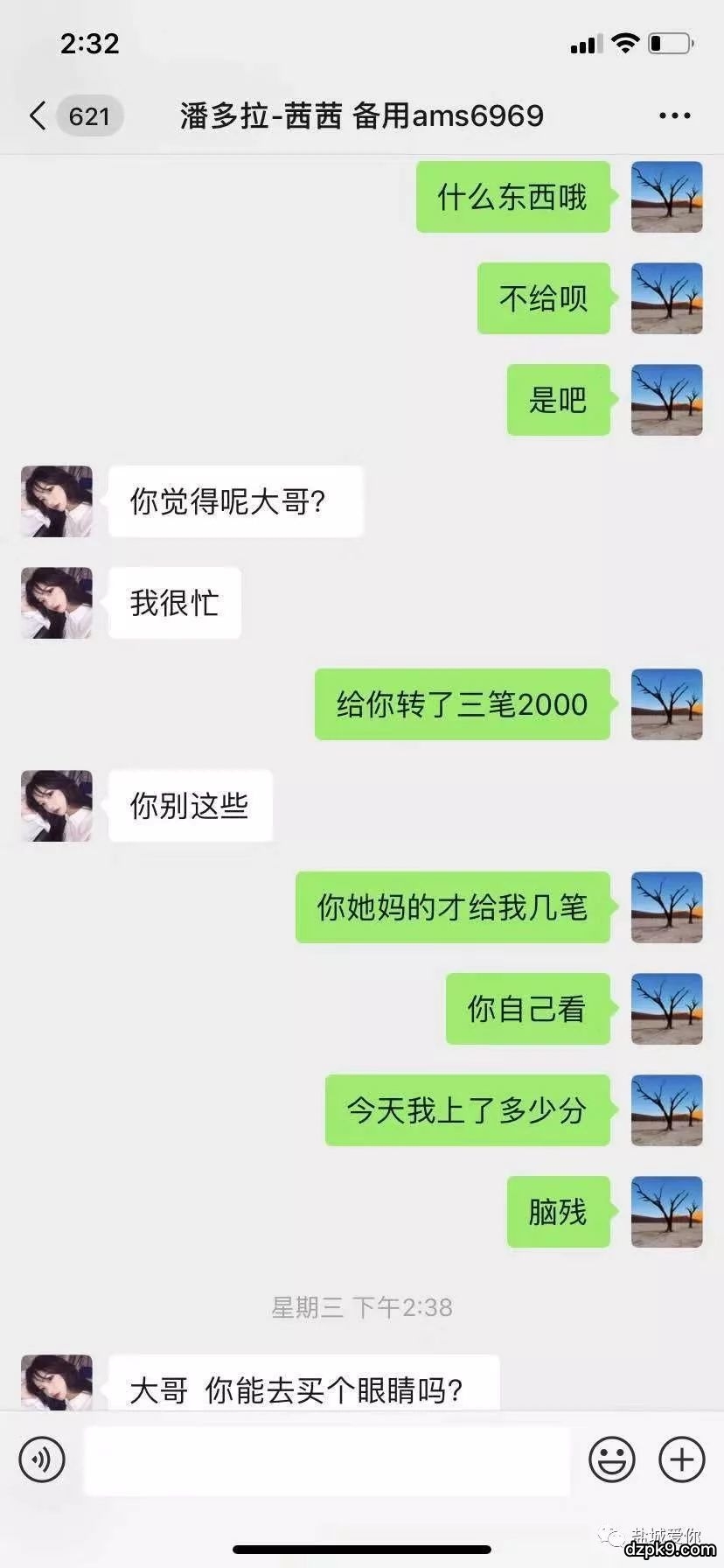
Task: Switch to voice message input
Action: [42, 1459]
